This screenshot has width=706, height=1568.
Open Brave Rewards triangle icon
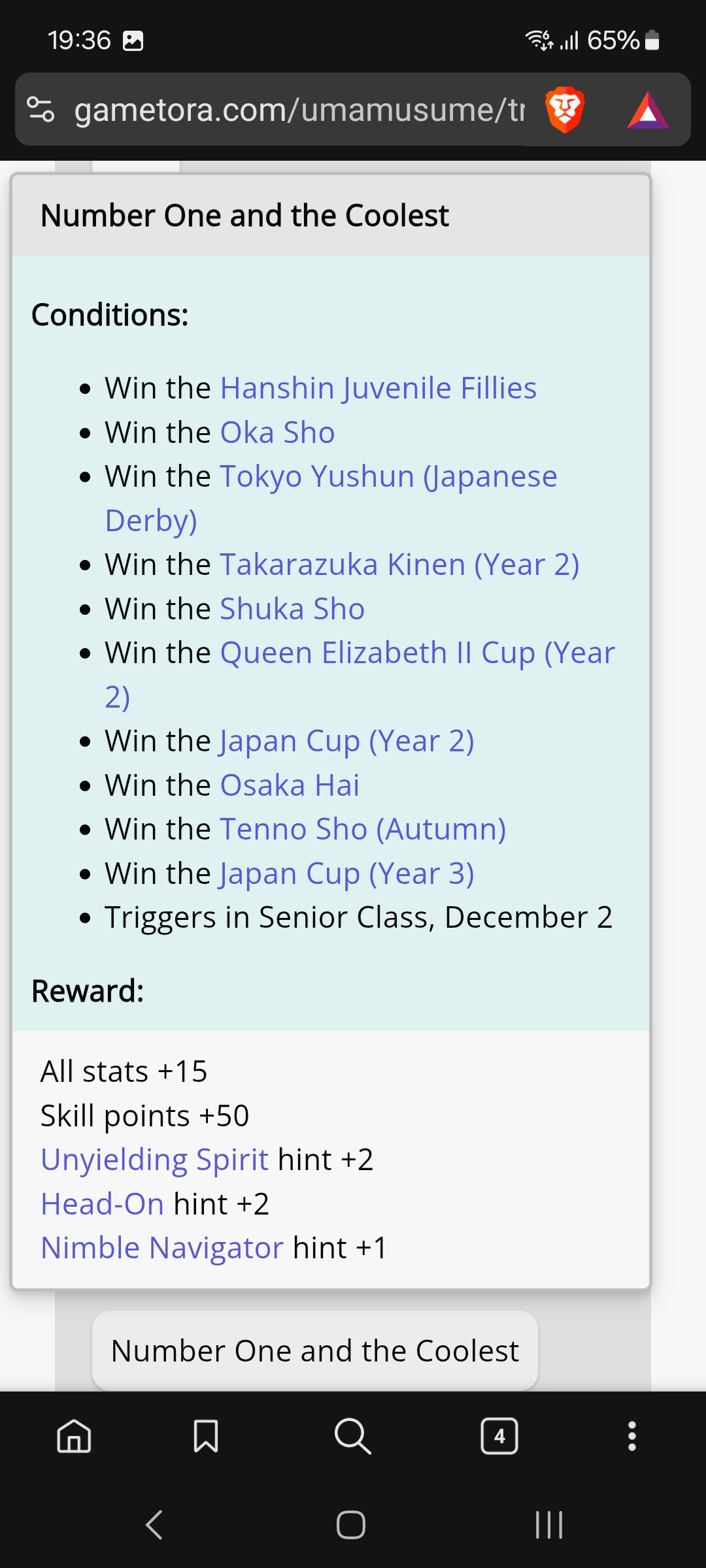coord(648,110)
